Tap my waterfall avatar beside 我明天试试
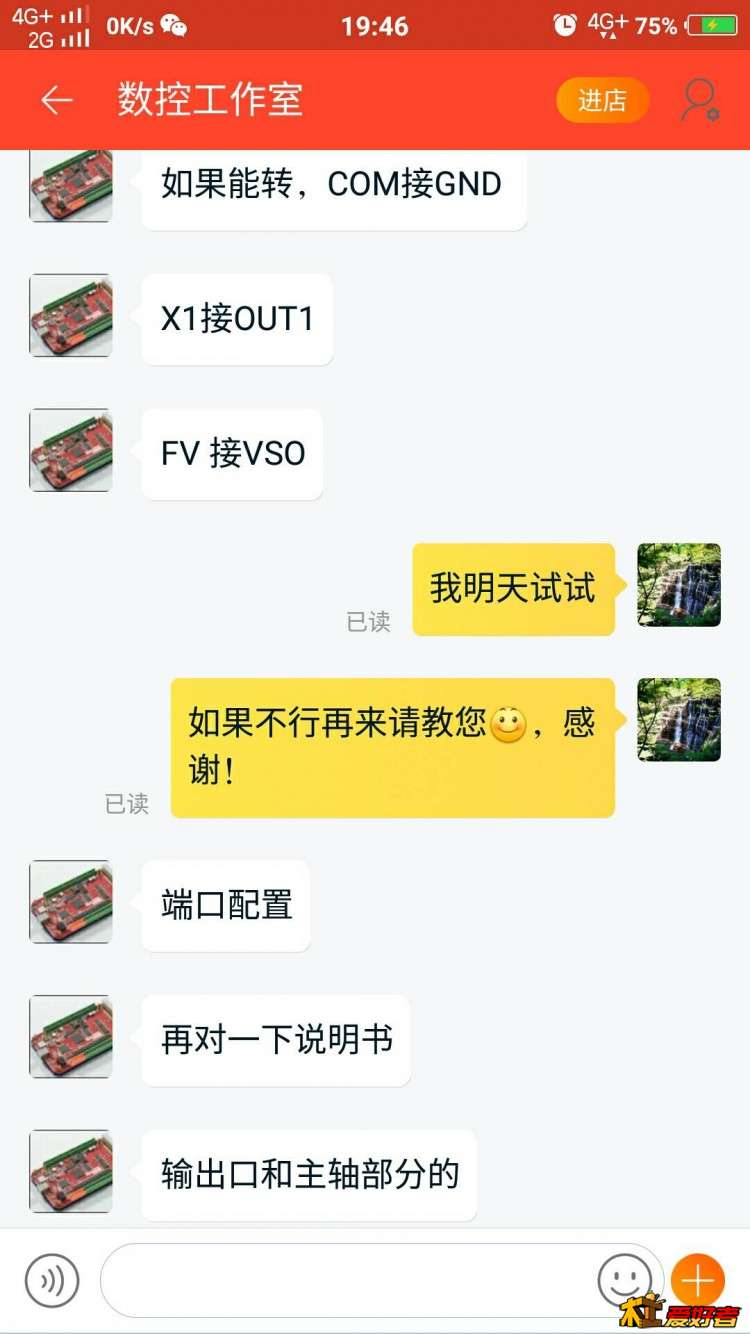The image size is (750, 1334). (679, 585)
